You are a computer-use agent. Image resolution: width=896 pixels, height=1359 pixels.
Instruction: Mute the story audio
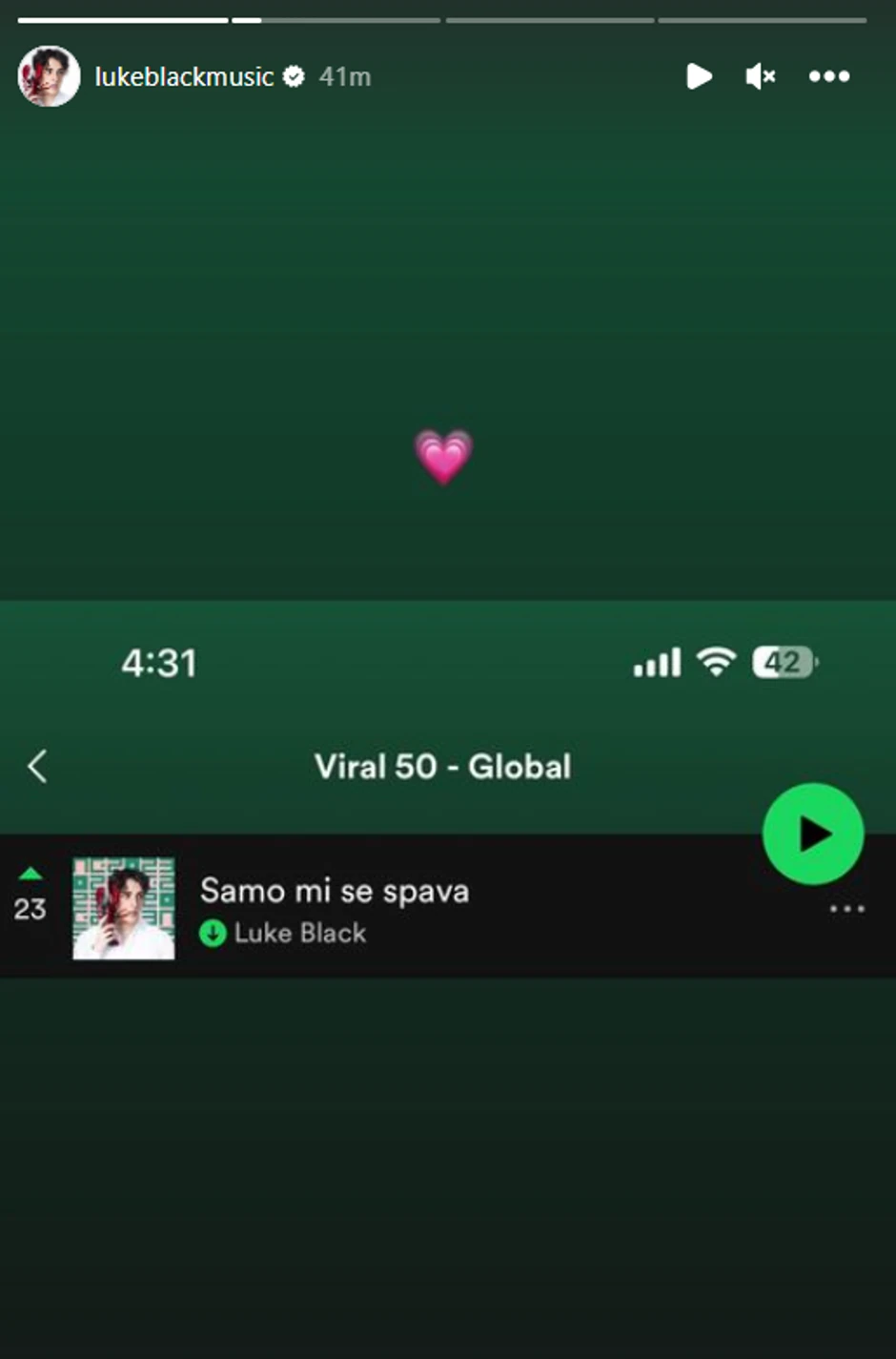coord(760,76)
